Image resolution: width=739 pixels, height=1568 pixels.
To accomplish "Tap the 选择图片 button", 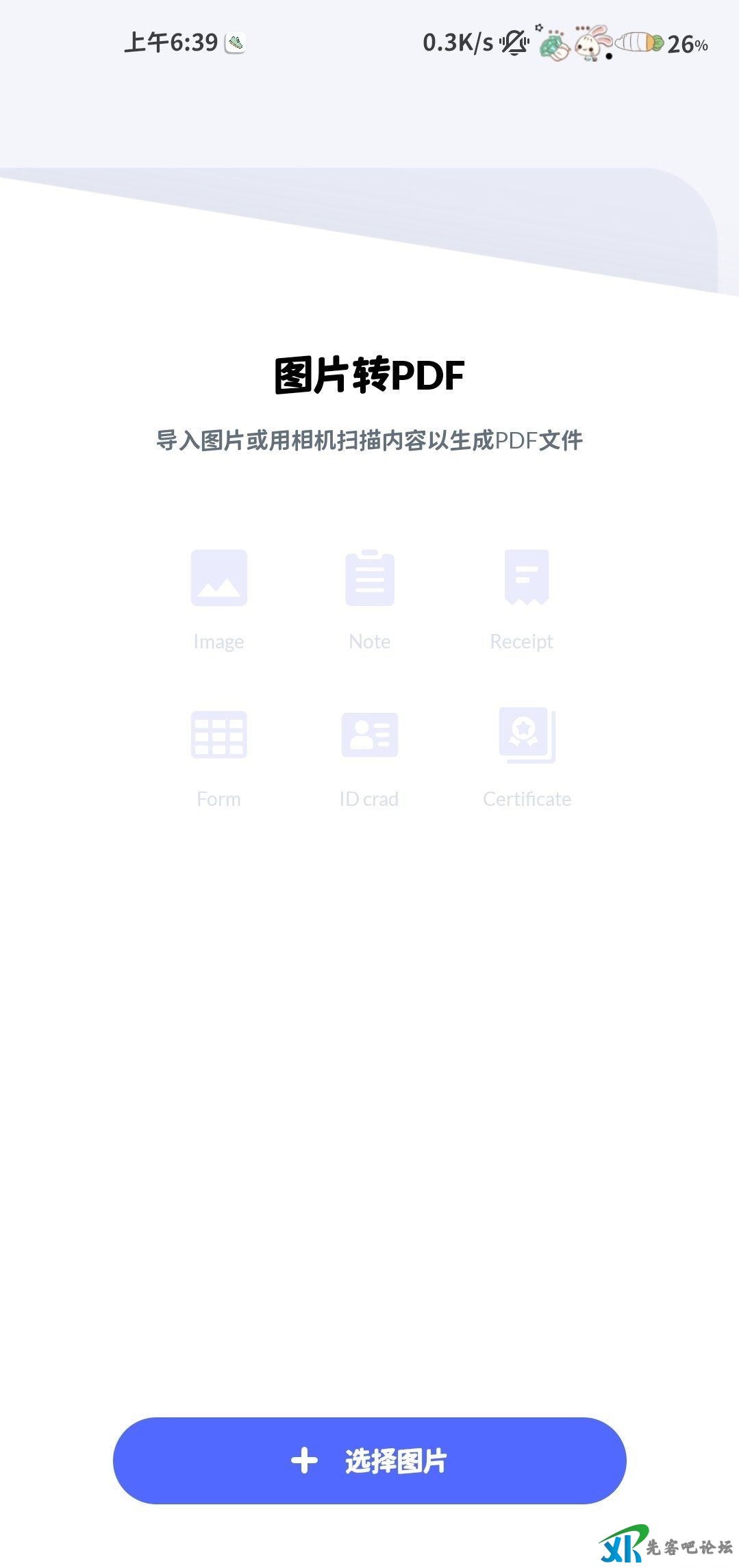I will (x=369, y=1460).
